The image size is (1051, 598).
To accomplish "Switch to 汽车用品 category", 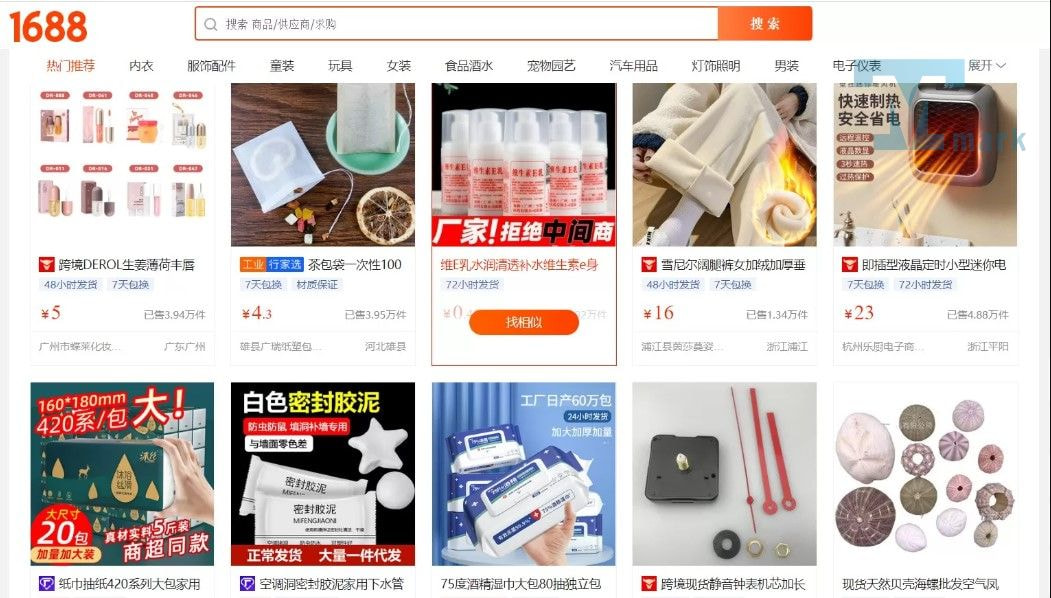I will [x=633, y=66].
